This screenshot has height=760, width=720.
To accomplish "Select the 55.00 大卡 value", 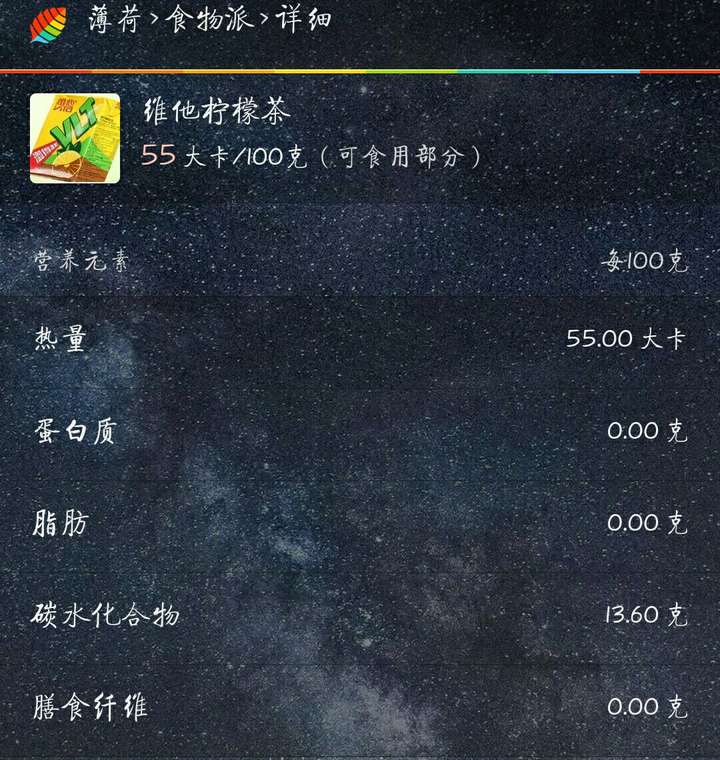I will [x=625, y=340].
